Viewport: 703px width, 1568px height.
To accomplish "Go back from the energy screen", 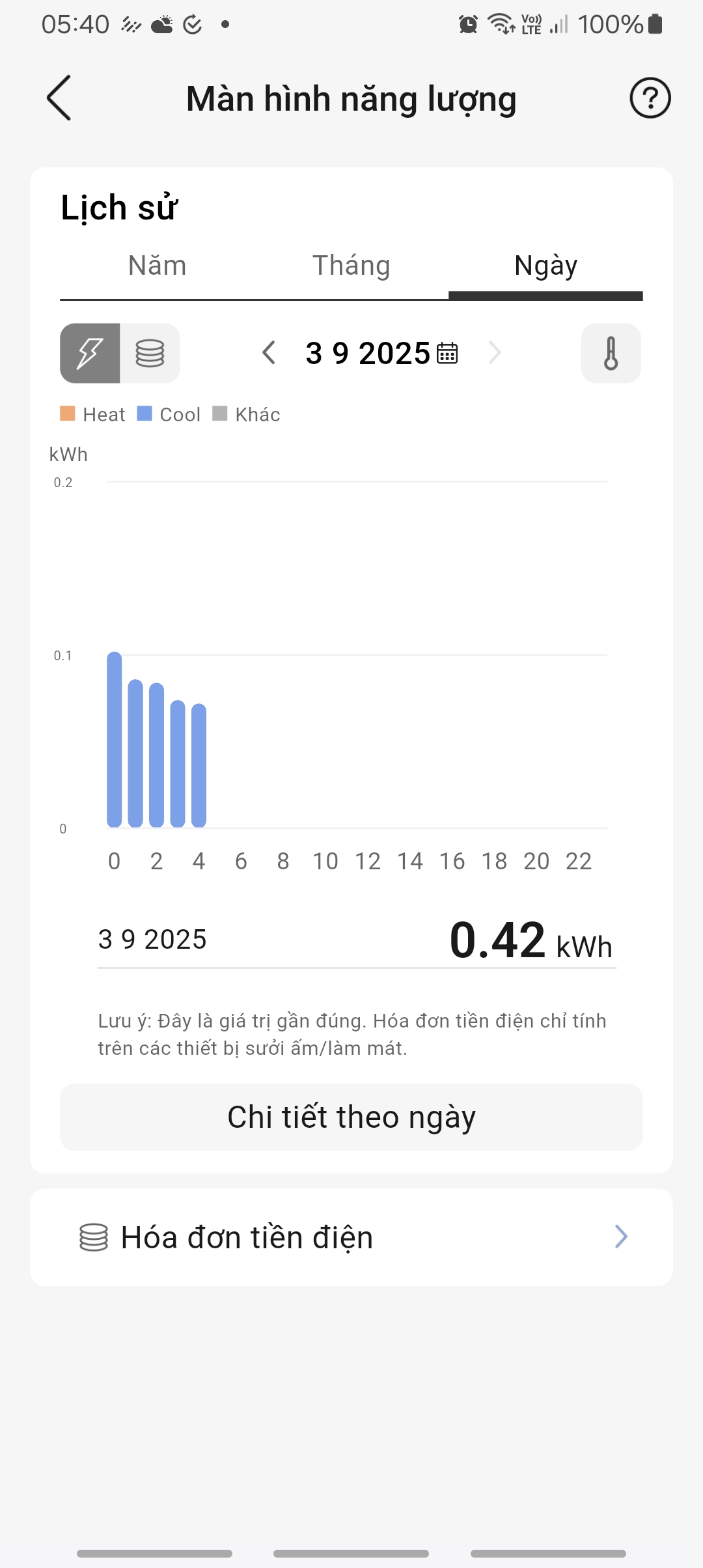I will [x=59, y=98].
